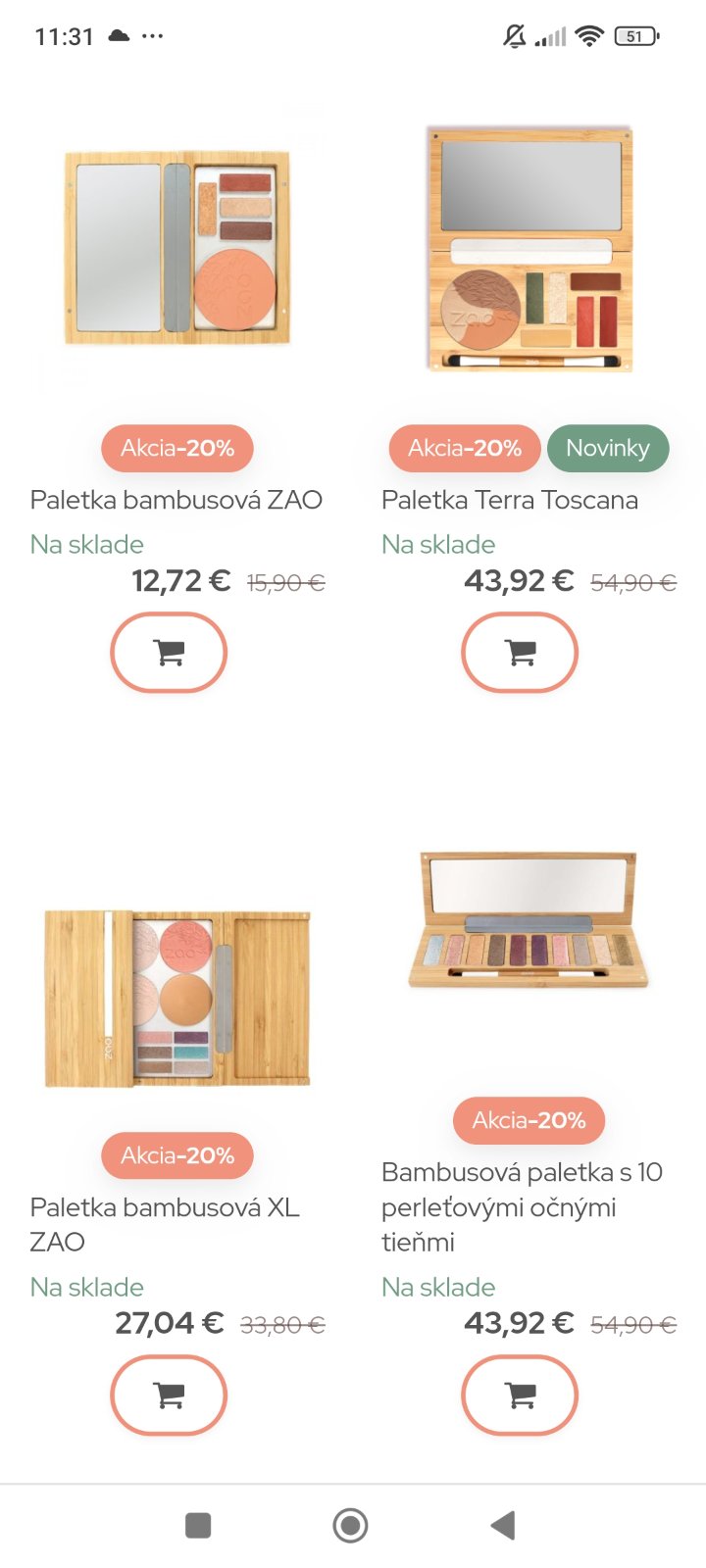Tap the Paletka Terra Toscana title
The height and width of the screenshot is (1568, 706).
(510, 500)
